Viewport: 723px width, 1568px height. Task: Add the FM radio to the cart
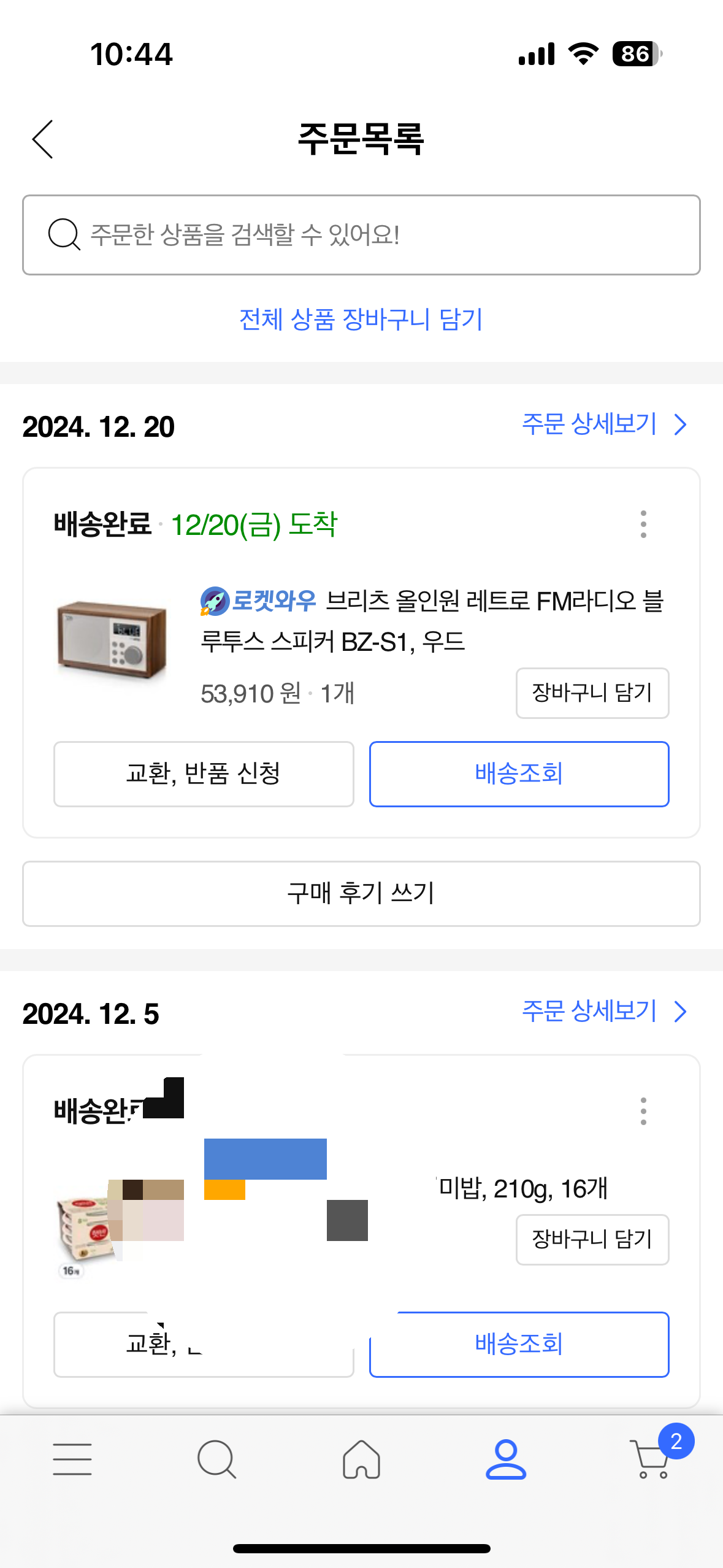click(x=592, y=693)
